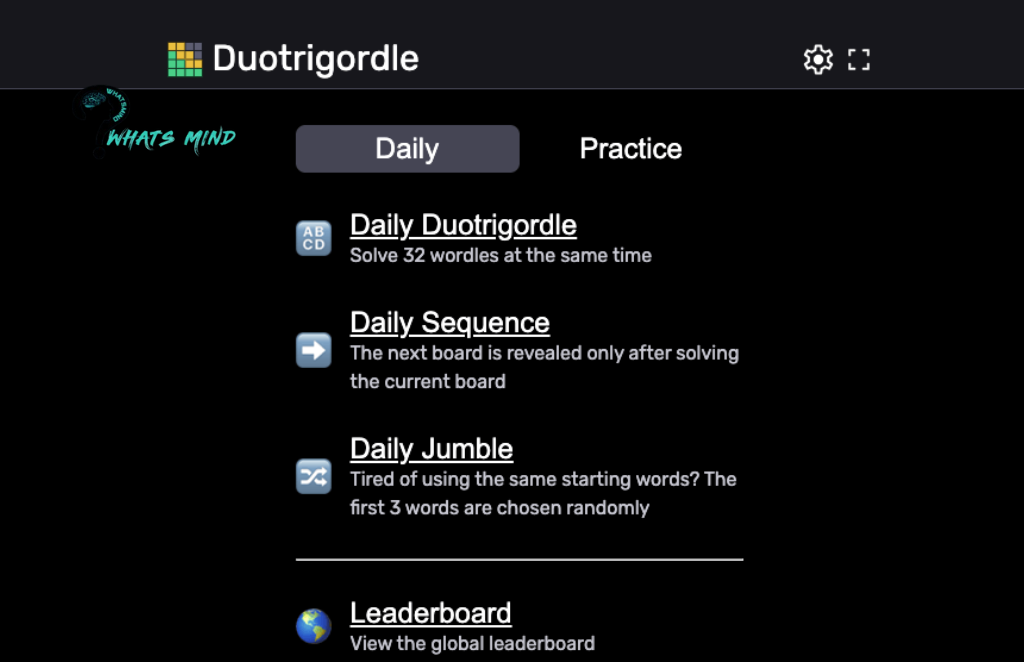Start the Daily Duotrigordle game

point(463,225)
